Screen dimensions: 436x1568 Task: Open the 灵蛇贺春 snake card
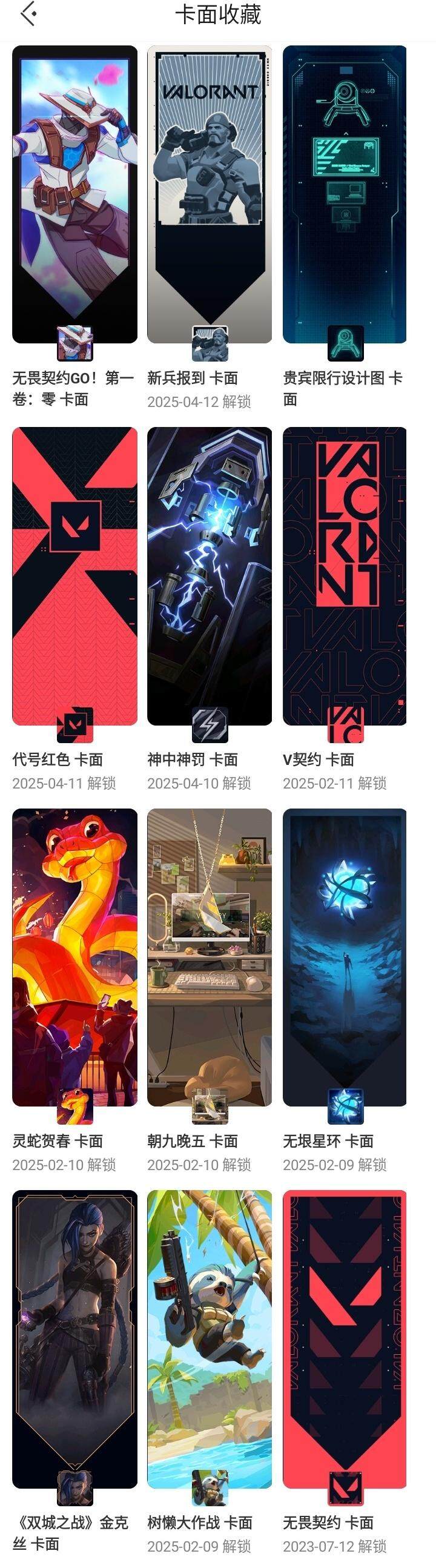point(74,957)
